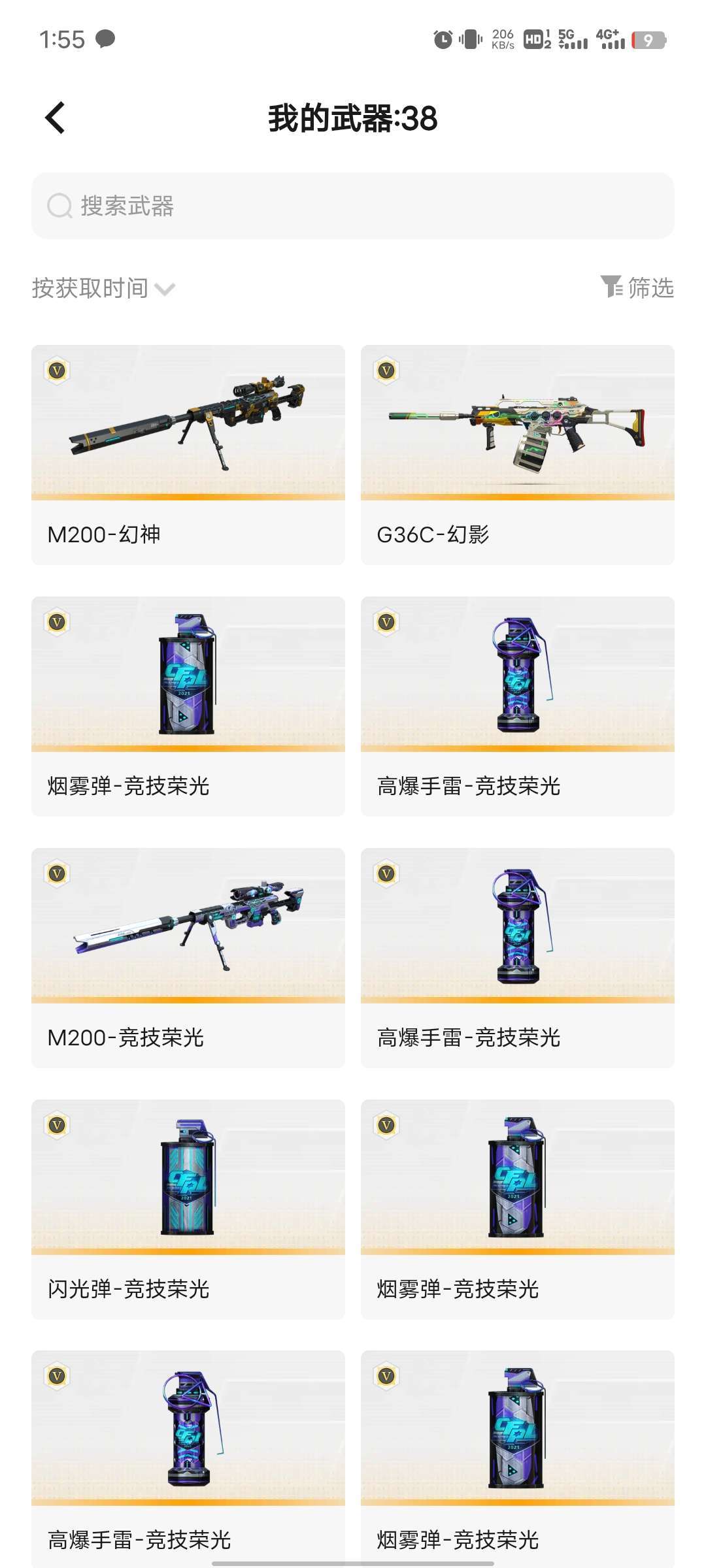Tap the 搜索武器 search field
Viewport: 706px width, 1568px height.
coord(353,206)
